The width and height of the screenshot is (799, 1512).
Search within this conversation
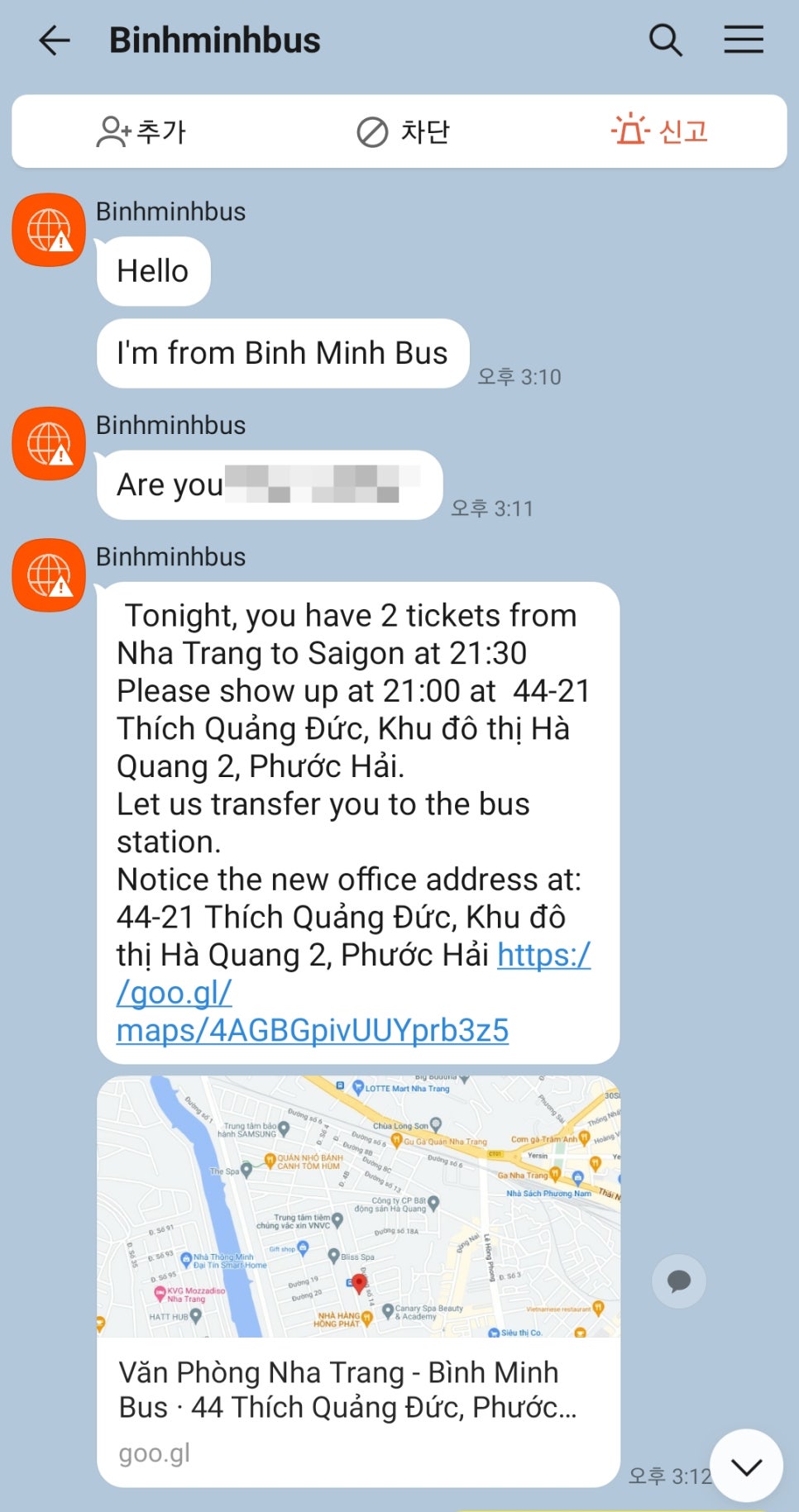[x=665, y=40]
